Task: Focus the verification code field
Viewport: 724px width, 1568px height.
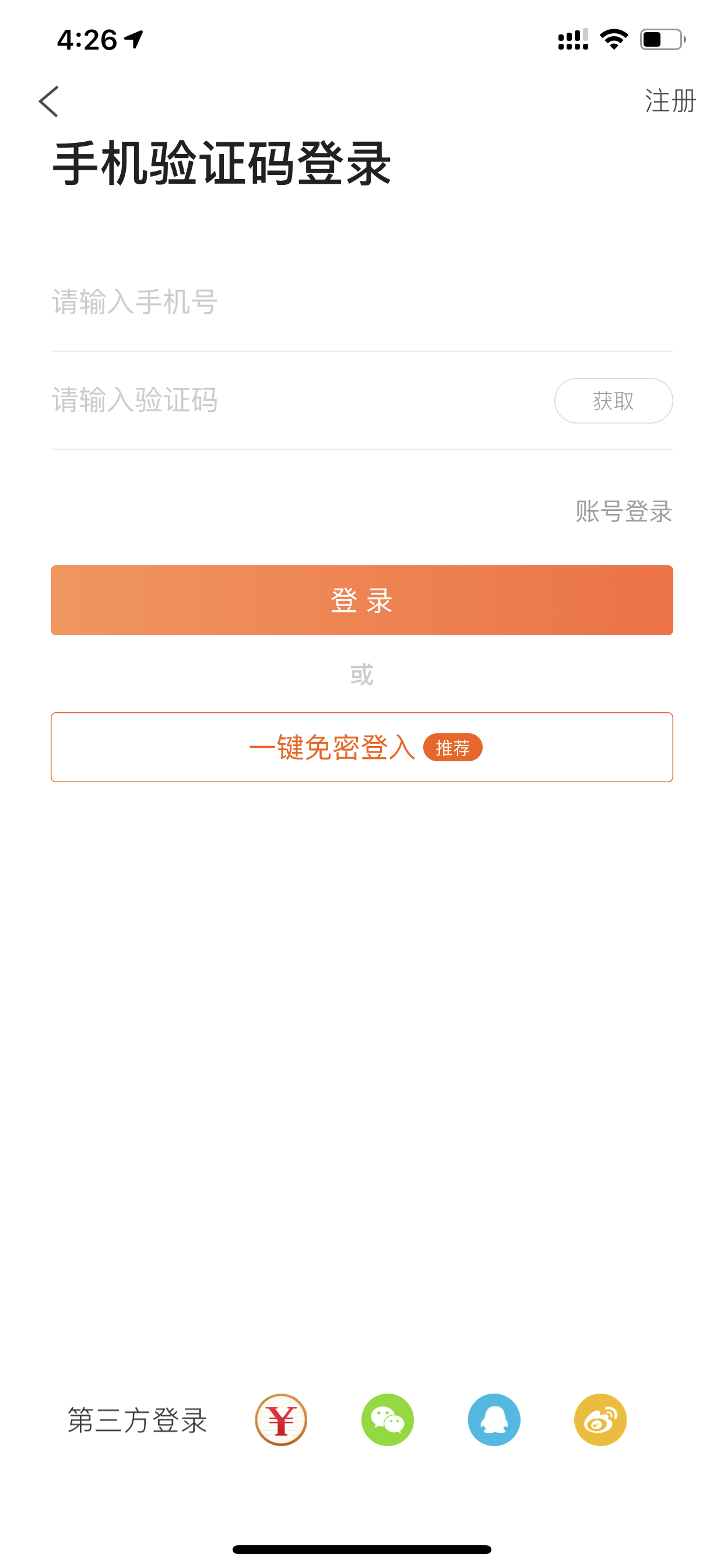Action: pos(298,401)
